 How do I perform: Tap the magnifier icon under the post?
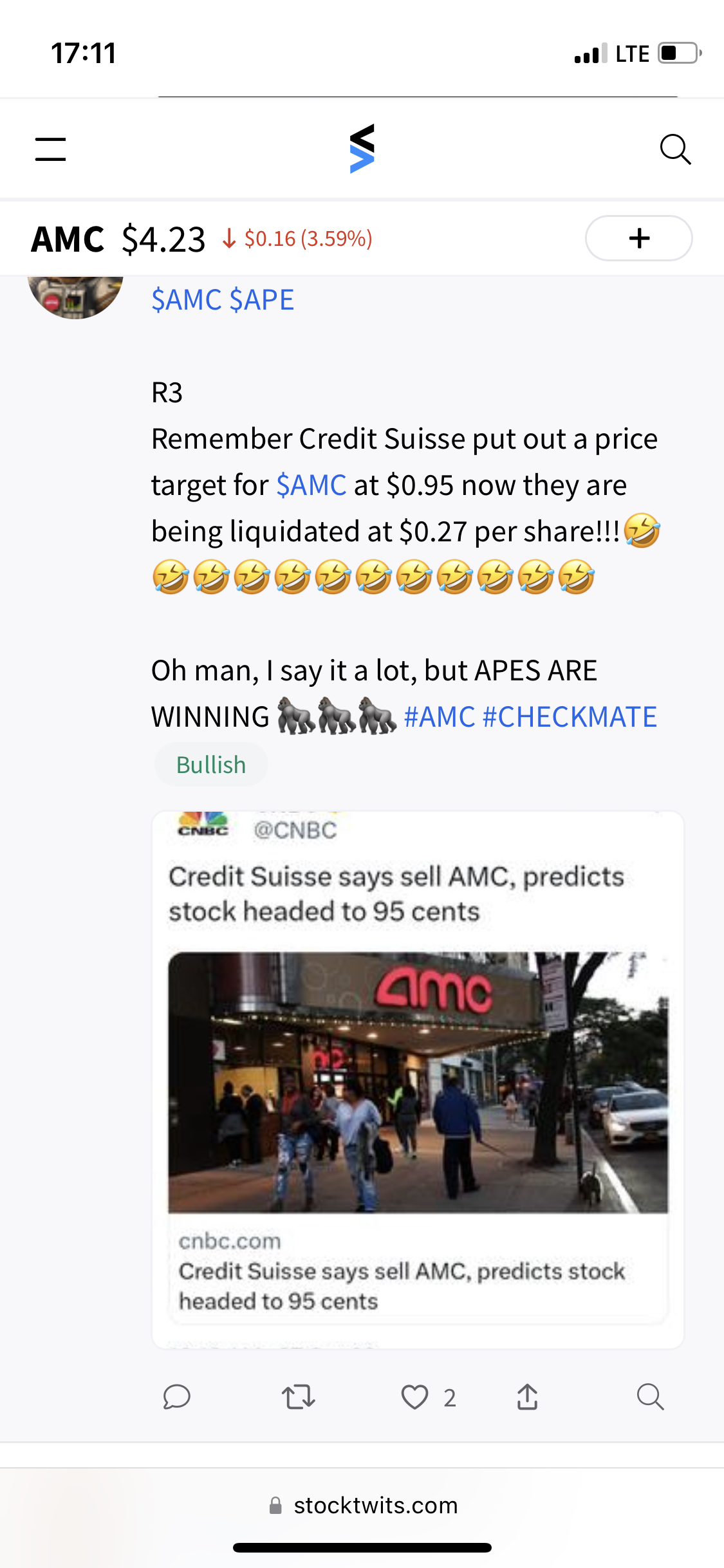(650, 1397)
